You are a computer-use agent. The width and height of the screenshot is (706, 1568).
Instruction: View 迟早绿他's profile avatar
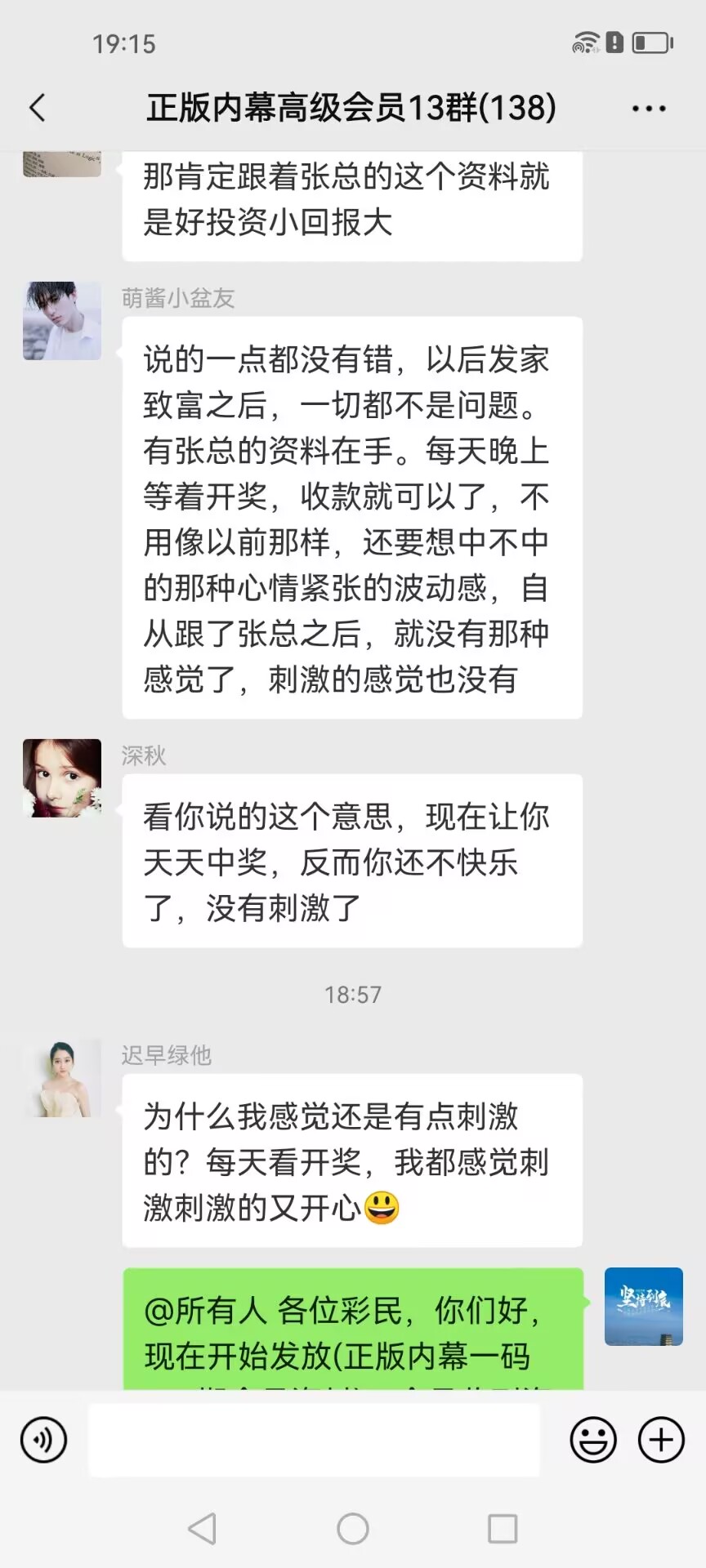tap(62, 1078)
